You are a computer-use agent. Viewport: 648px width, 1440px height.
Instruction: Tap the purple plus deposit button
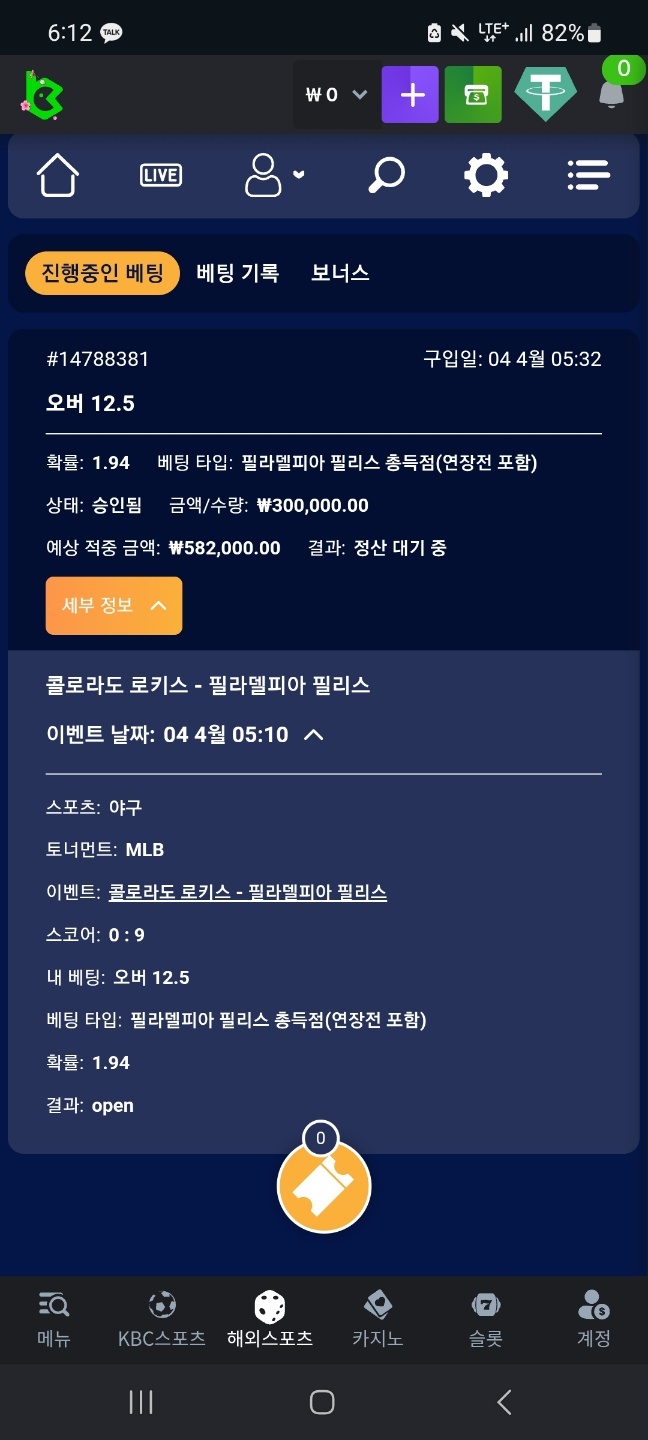(x=410, y=95)
